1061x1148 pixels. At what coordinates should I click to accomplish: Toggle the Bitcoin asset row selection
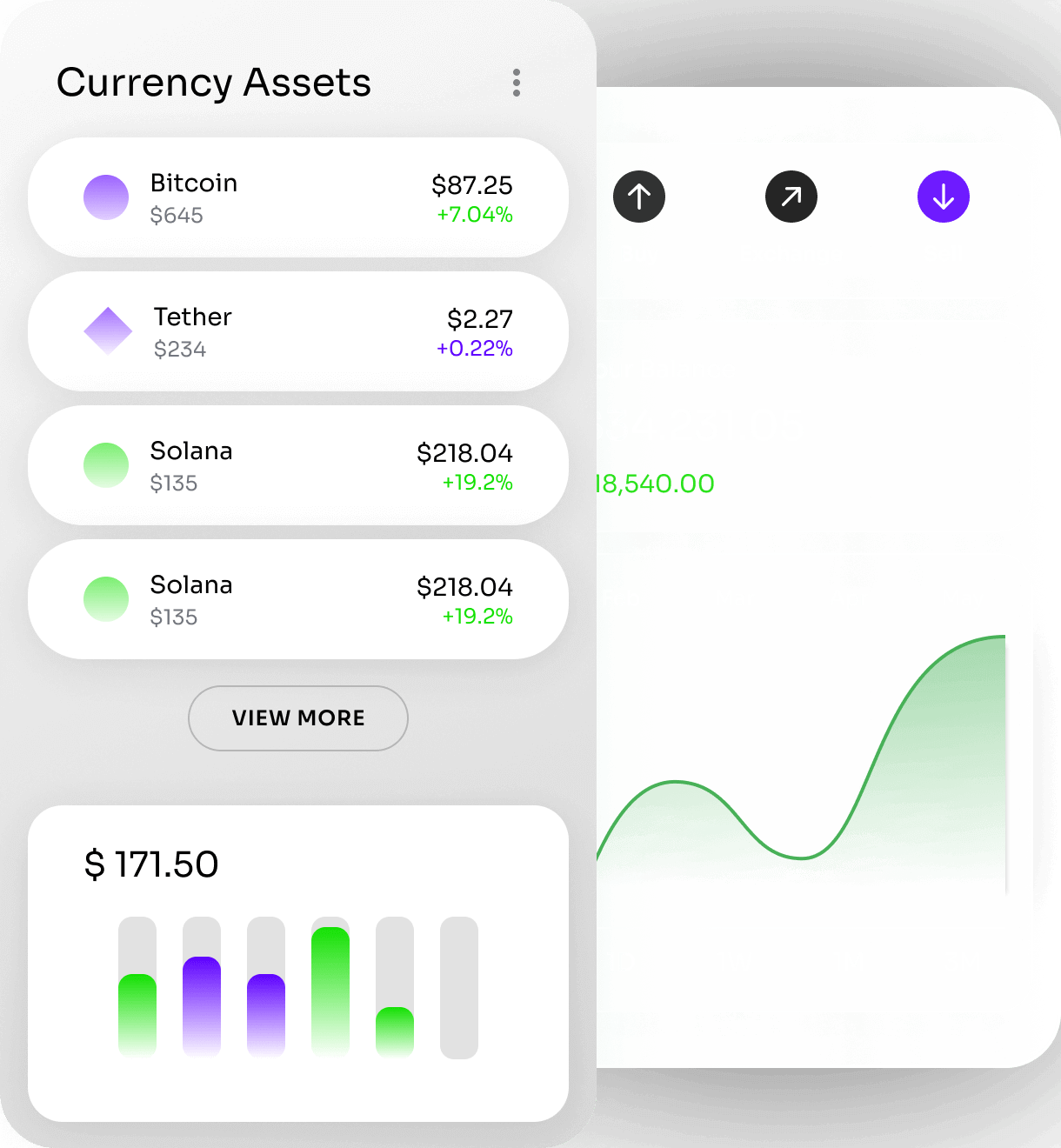coord(297,197)
